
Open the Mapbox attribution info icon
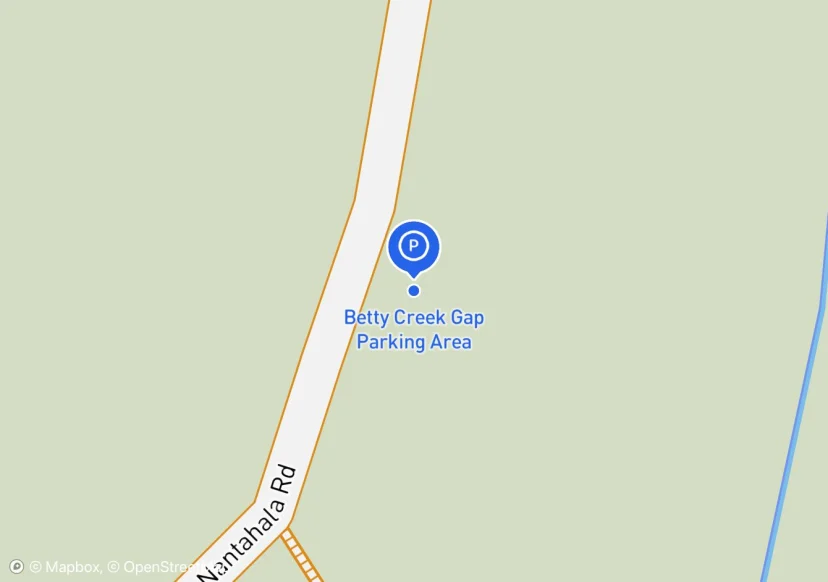(16, 566)
